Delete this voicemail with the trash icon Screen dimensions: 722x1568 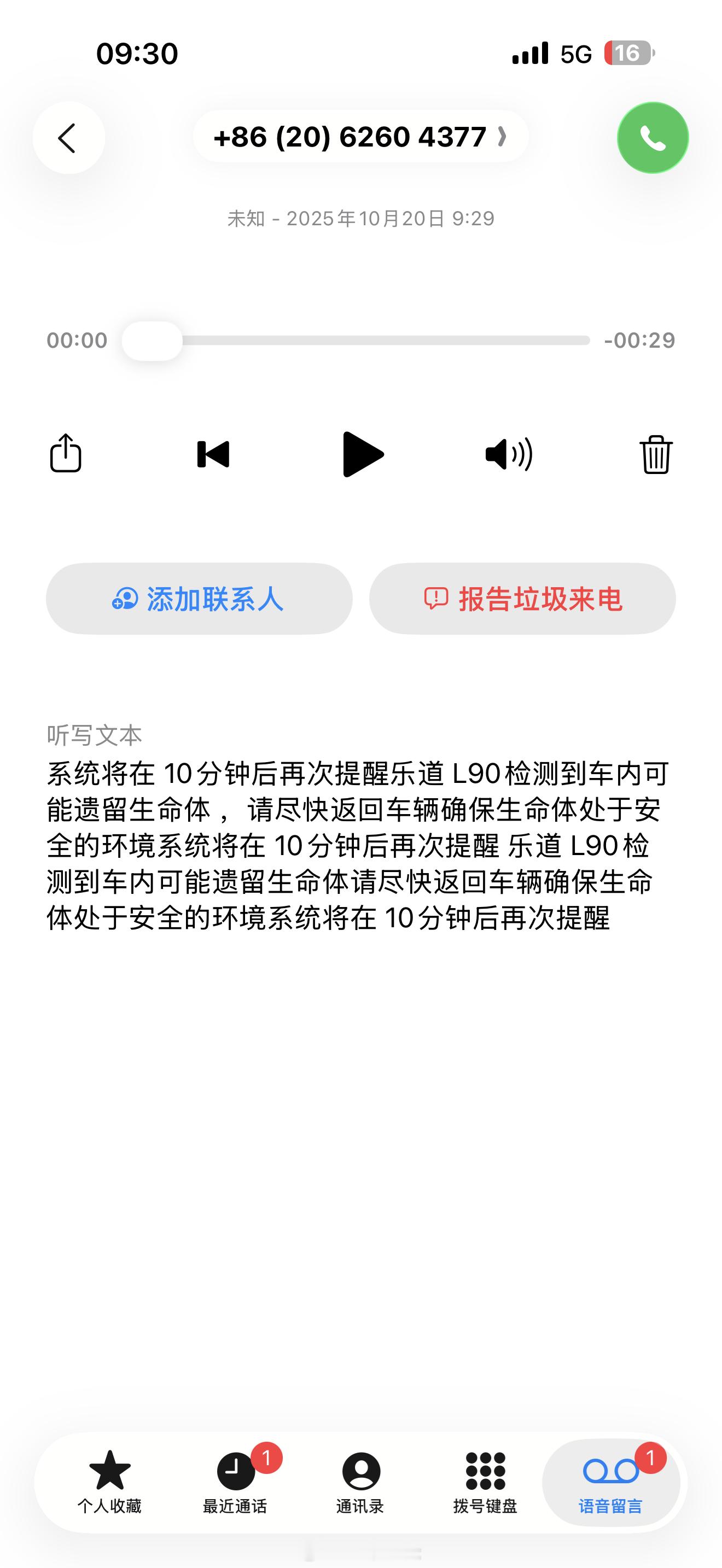point(656,454)
